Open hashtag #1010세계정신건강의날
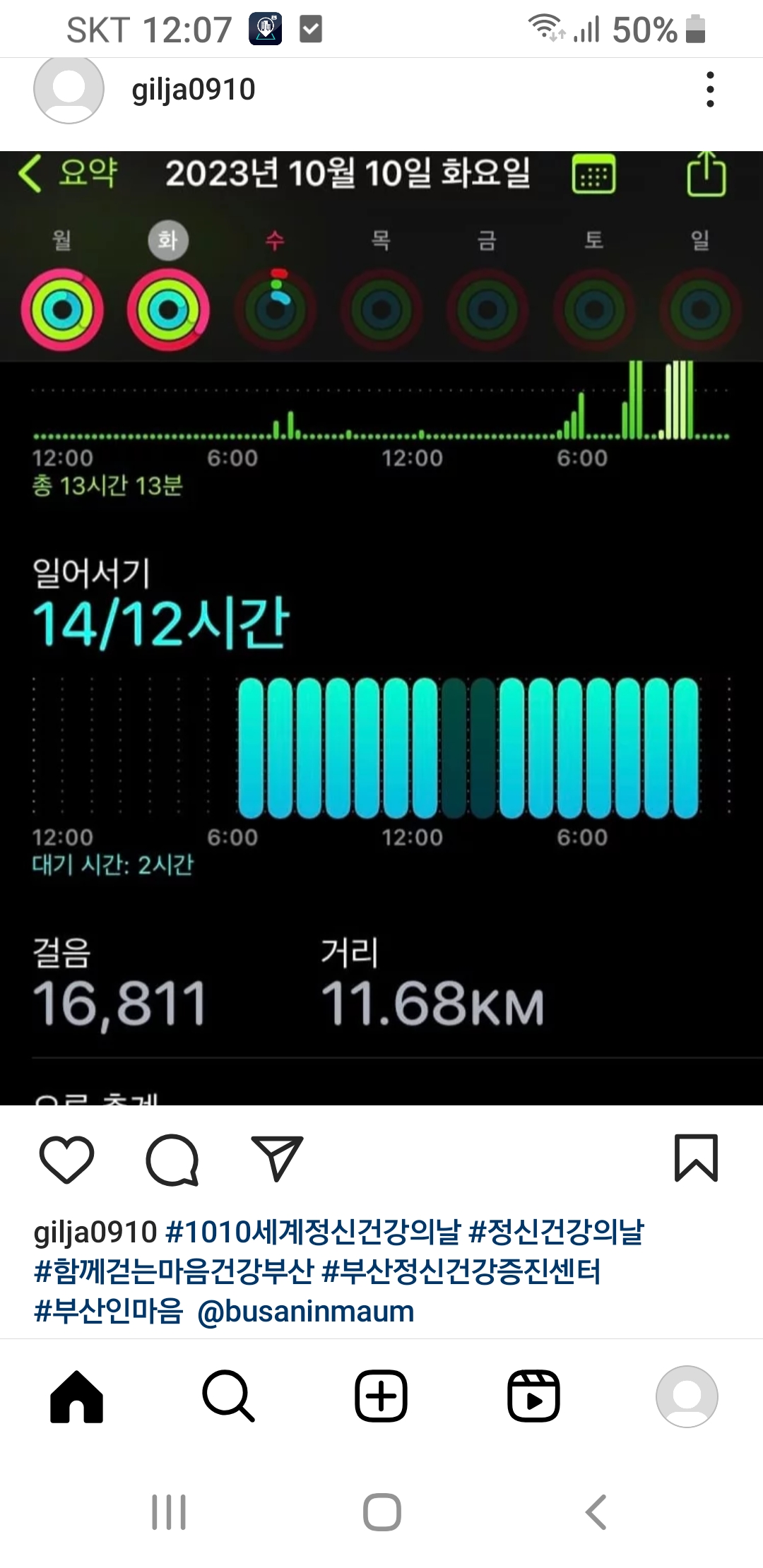This screenshot has width=763, height=1568. point(312,1232)
